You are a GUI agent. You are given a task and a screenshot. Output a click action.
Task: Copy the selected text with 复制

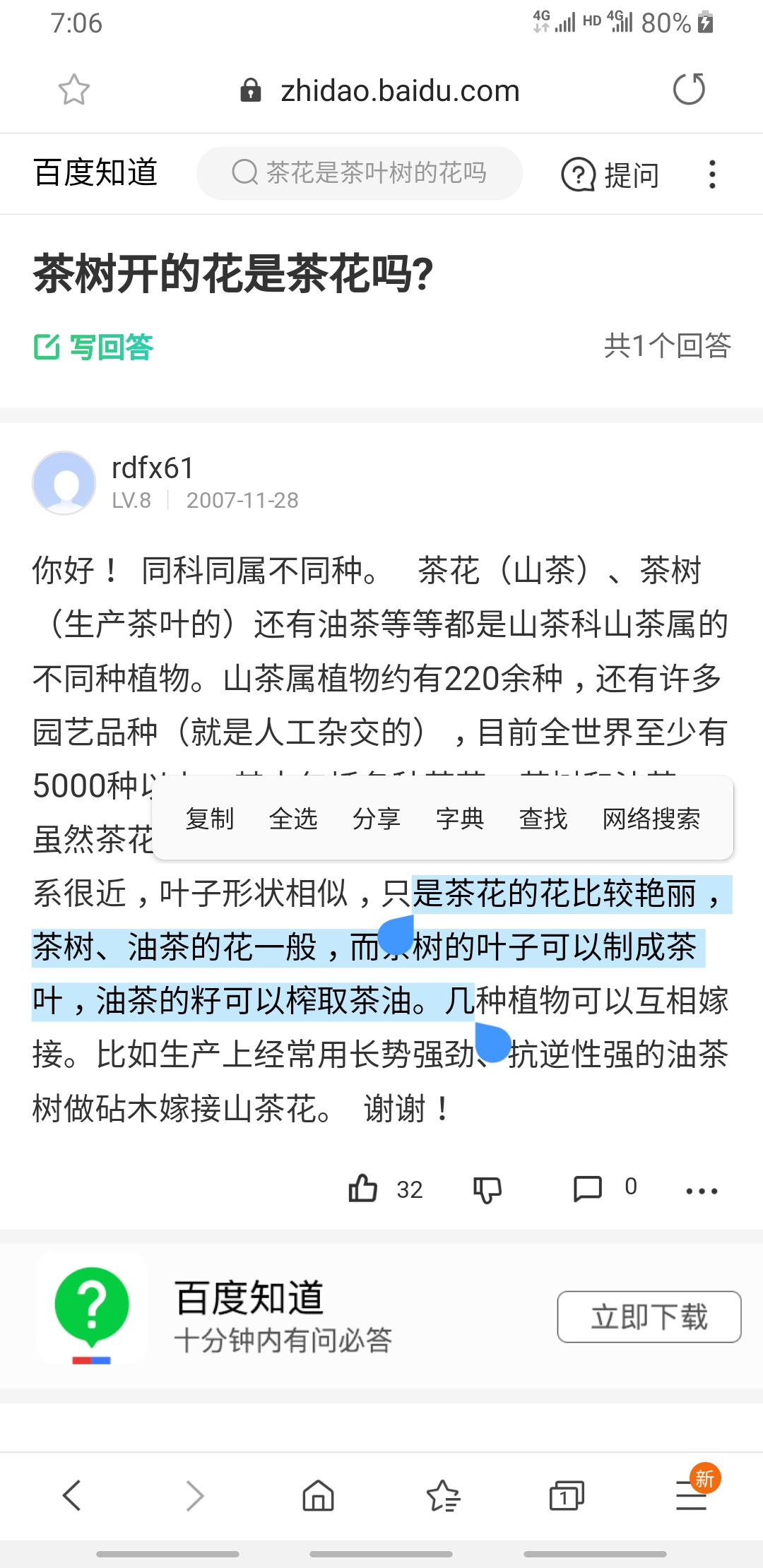pyautogui.click(x=209, y=819)
